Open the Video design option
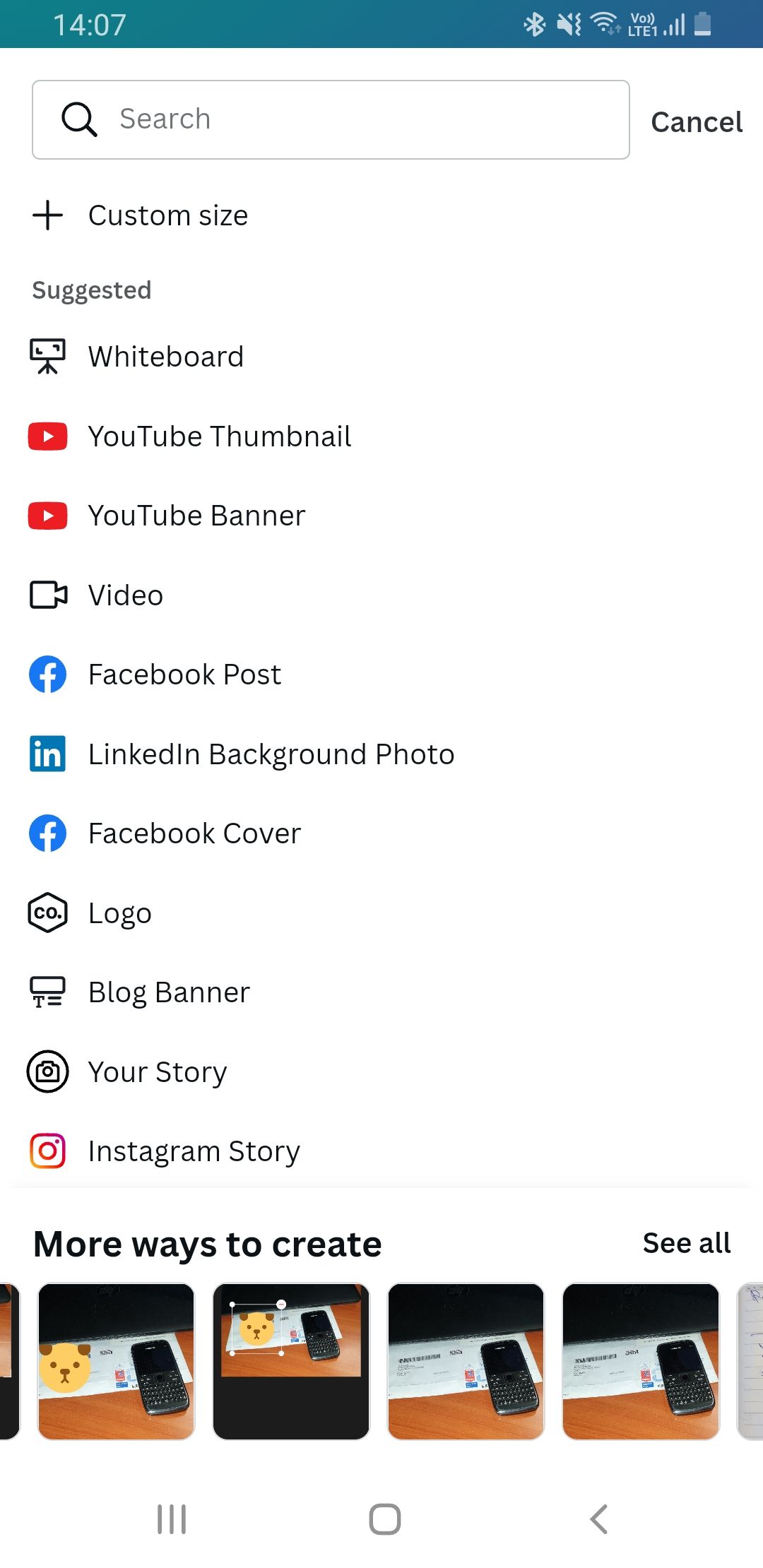 125,595
